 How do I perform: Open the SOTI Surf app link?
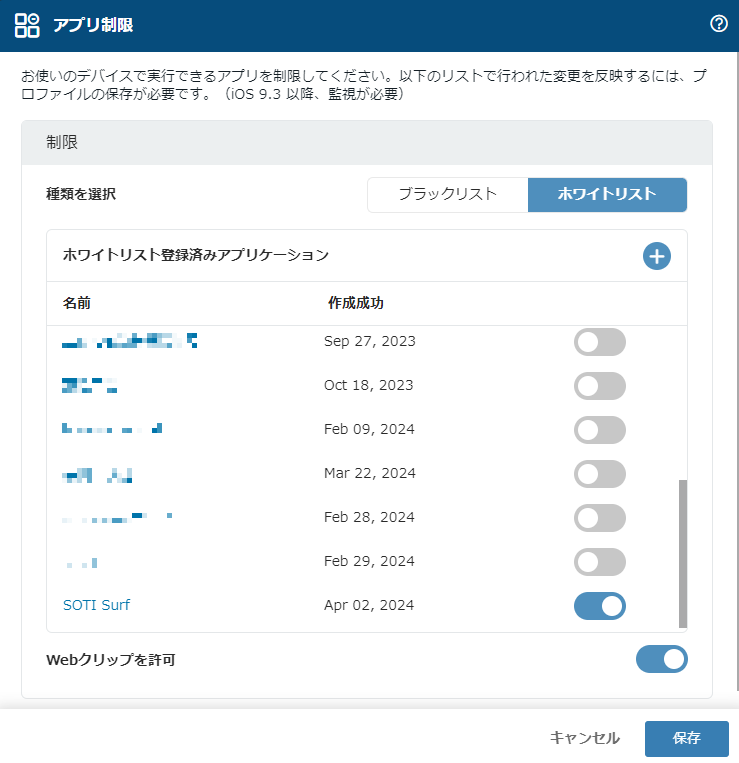[x=96, y=605]
